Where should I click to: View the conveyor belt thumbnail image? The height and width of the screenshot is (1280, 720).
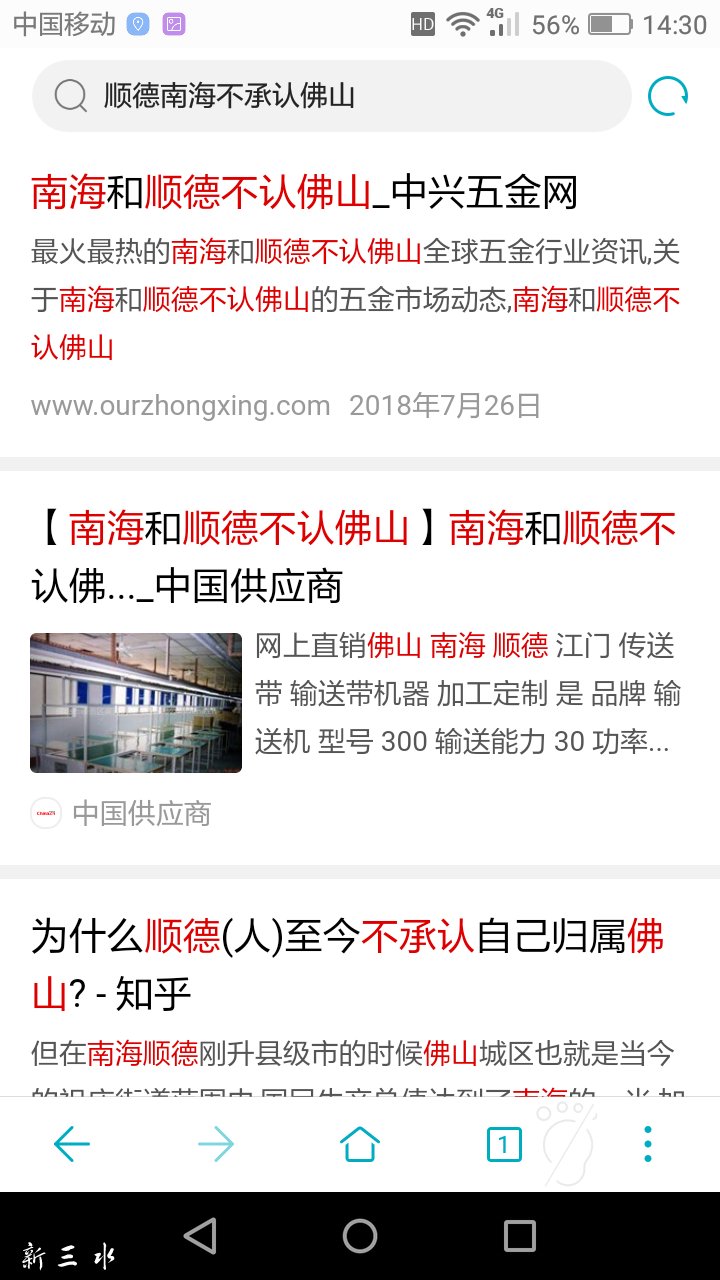click(136, 702)
